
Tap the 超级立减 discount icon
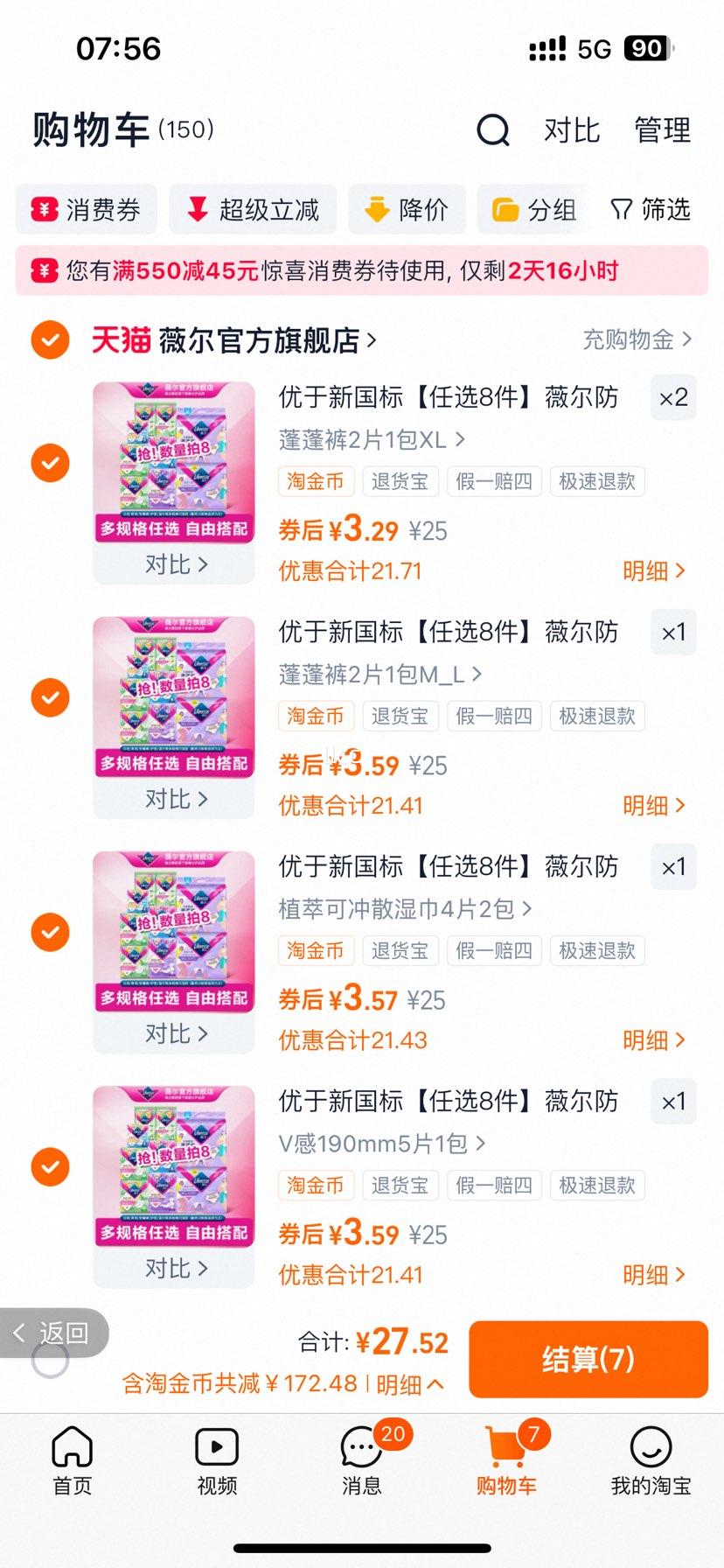click(x=196, y=209)
